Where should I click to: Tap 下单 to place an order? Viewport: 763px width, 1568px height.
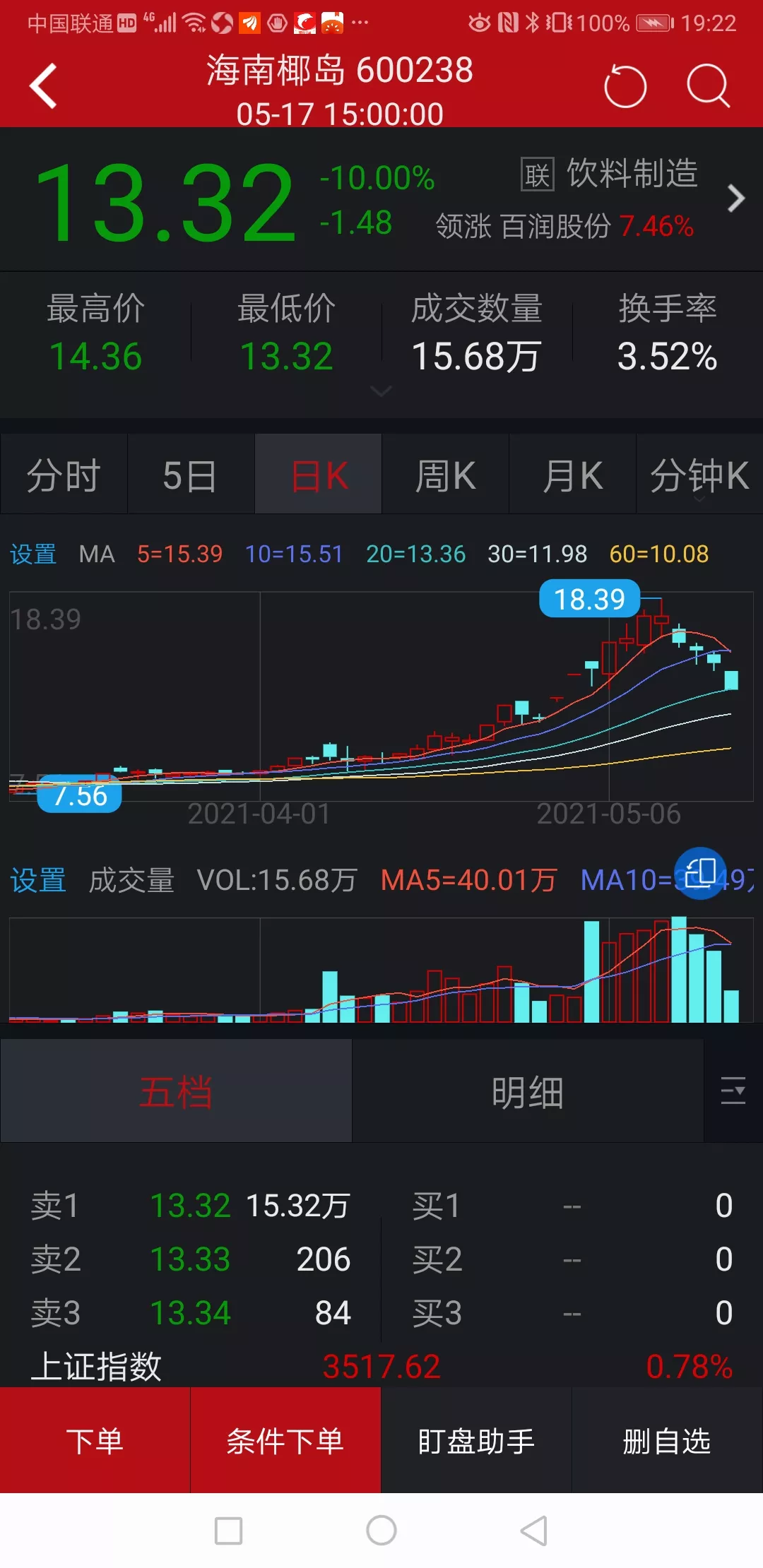coord(95,1441)
